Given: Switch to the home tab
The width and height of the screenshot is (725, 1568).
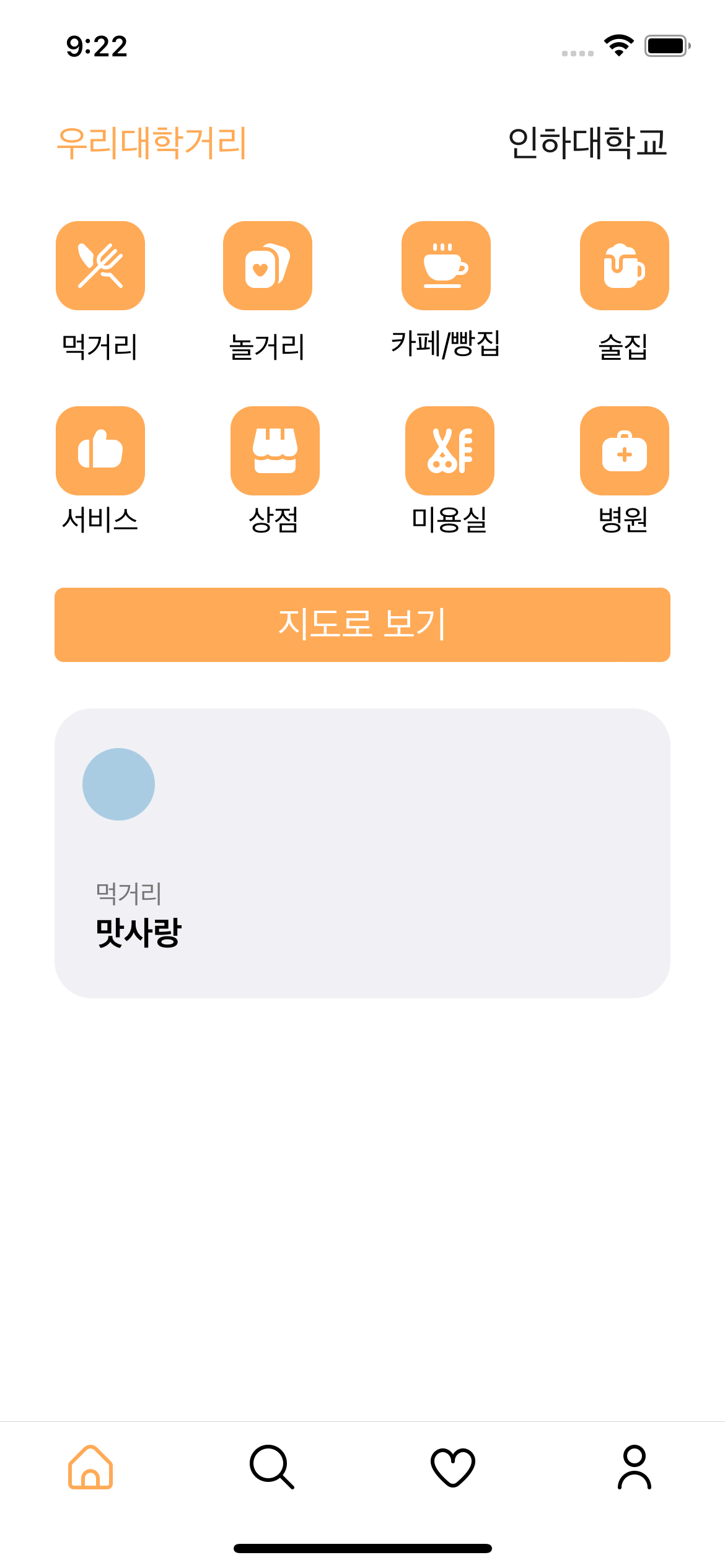Looking at the screenshot, I should 90,1466.
